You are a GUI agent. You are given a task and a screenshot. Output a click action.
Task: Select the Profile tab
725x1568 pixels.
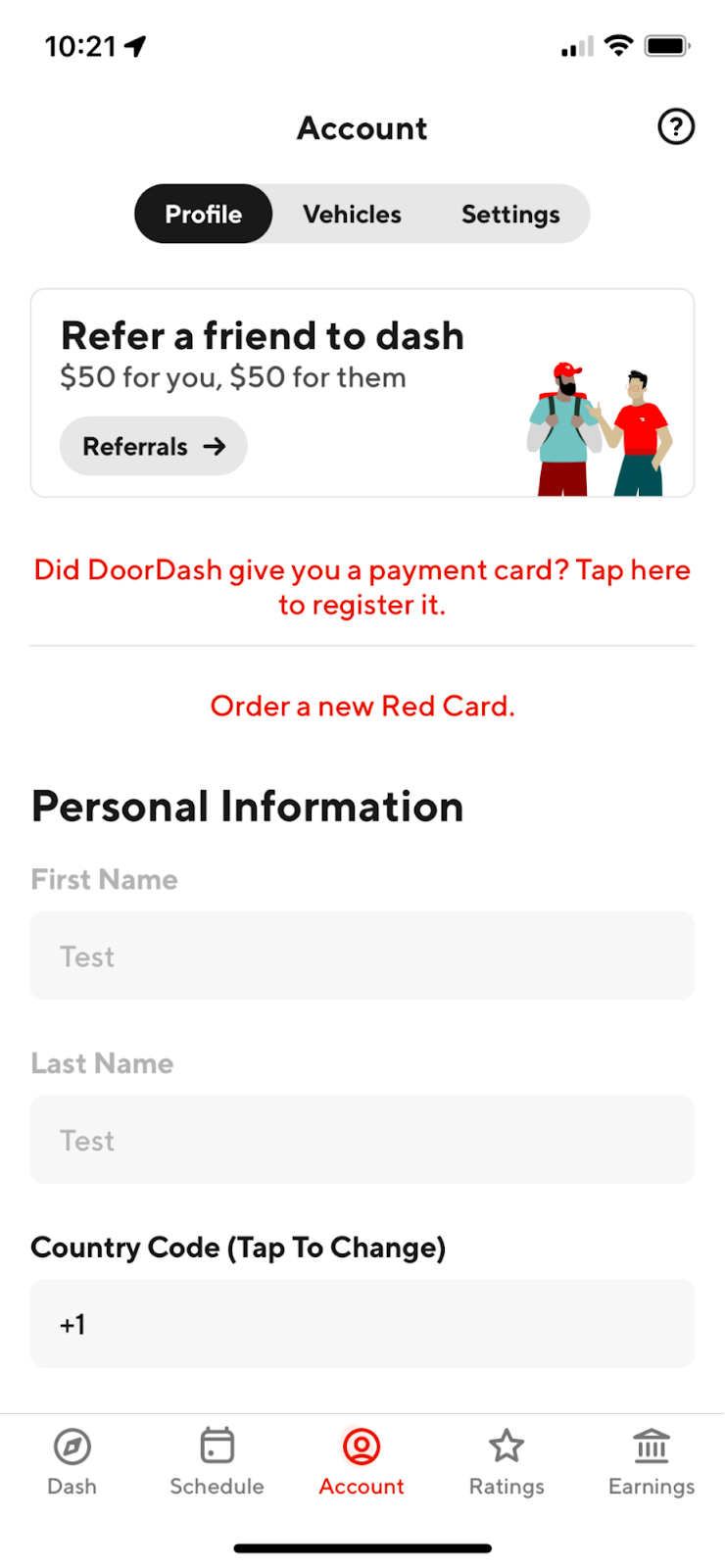[203, 214]
